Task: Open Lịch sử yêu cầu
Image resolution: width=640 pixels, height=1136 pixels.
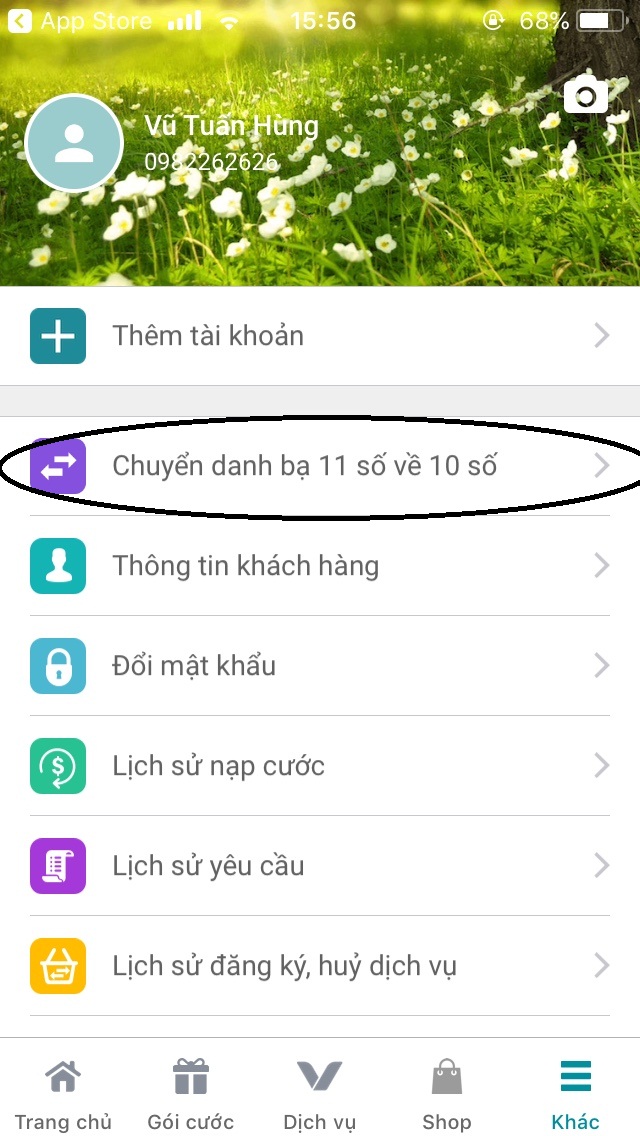Action: pos(320,866)
